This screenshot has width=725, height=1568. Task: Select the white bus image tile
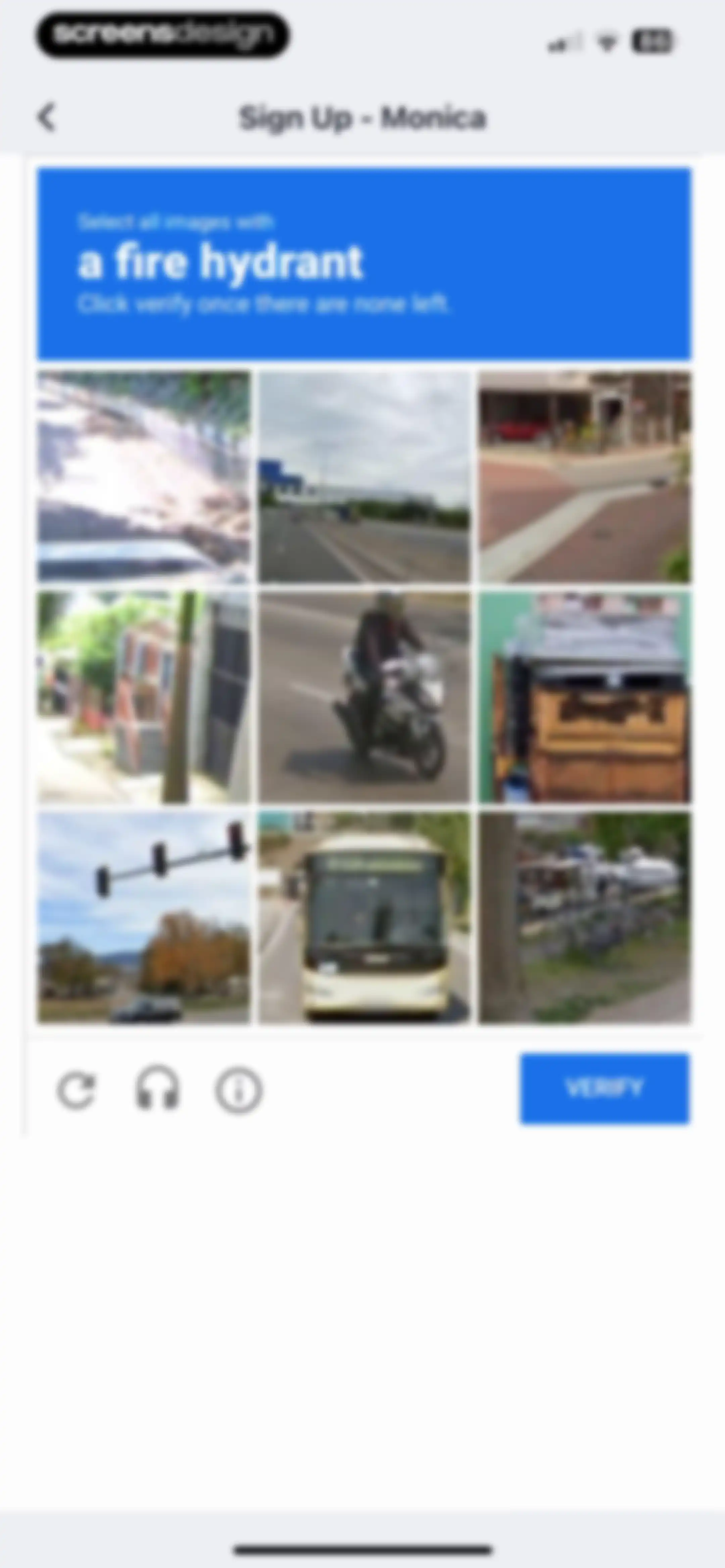click(365, 918)
